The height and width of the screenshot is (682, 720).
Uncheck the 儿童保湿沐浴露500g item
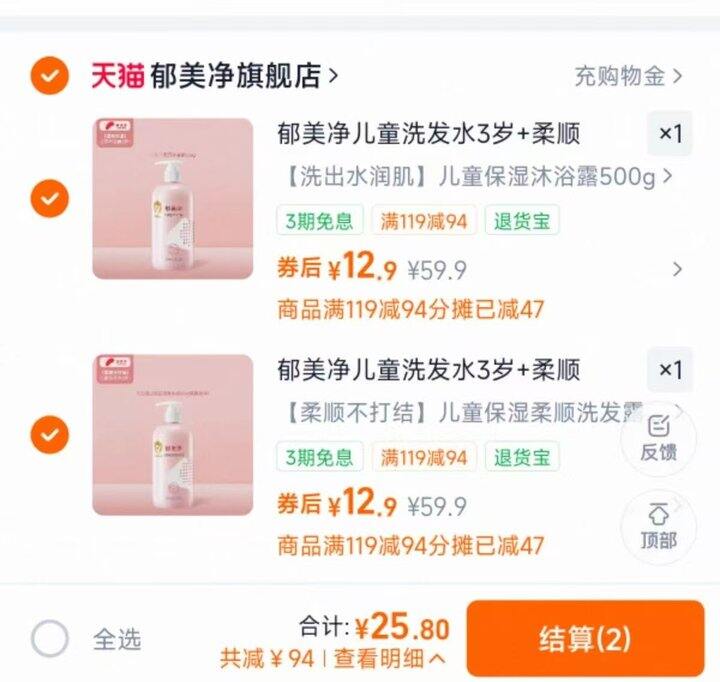[x=49, y=198]
